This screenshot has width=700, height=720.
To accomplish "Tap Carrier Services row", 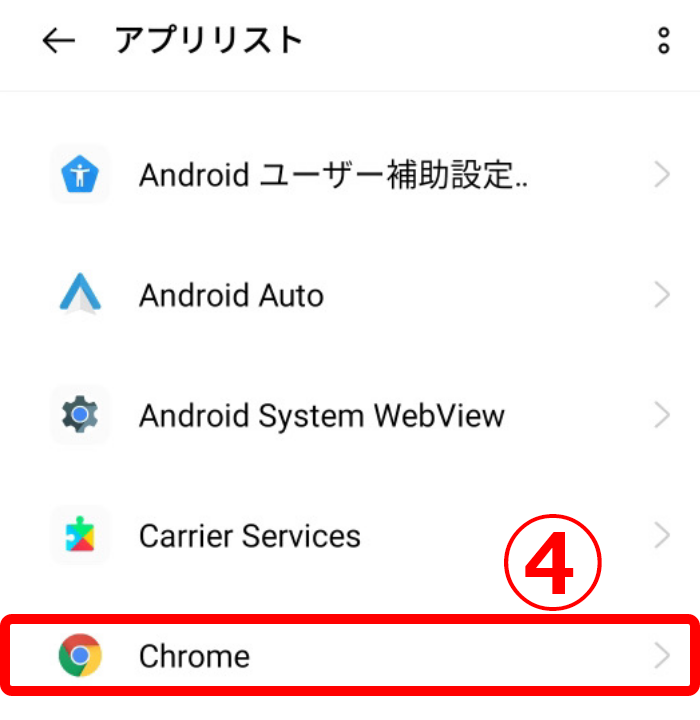I will point(350,536).
